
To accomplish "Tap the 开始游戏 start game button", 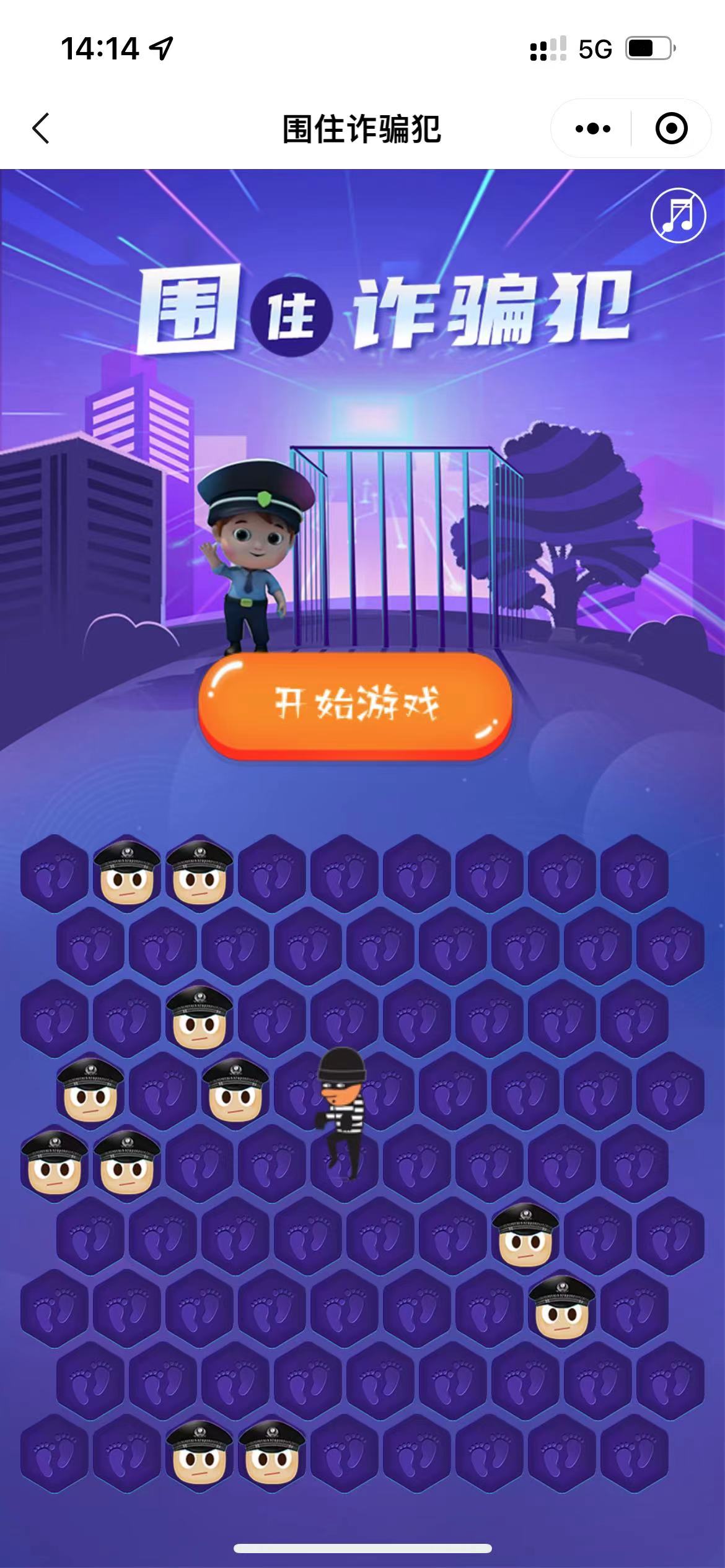I will click(x=355, y=705).
